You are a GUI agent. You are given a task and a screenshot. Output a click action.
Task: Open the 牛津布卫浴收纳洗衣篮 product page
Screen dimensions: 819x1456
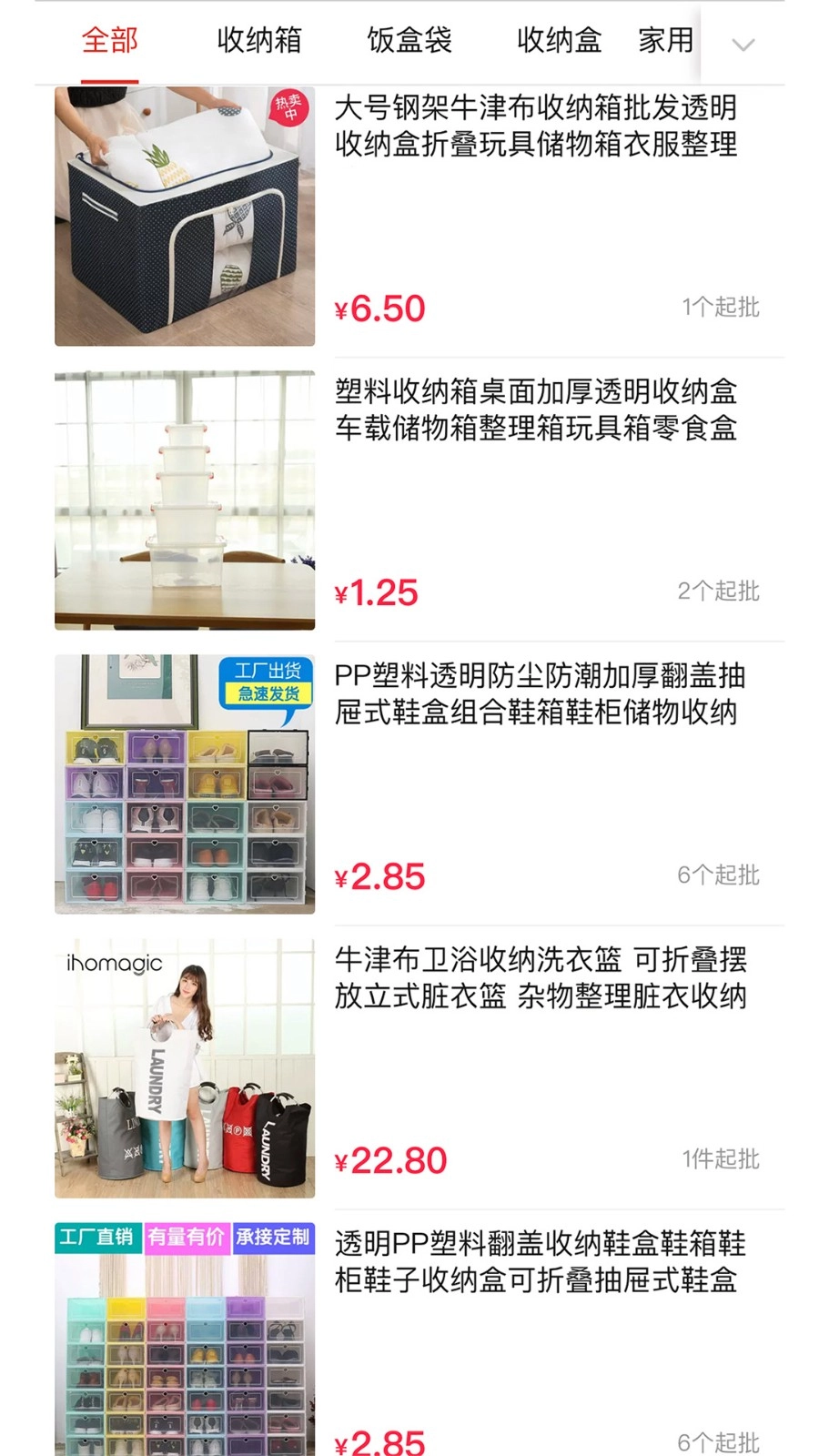(x=541, y=978)
